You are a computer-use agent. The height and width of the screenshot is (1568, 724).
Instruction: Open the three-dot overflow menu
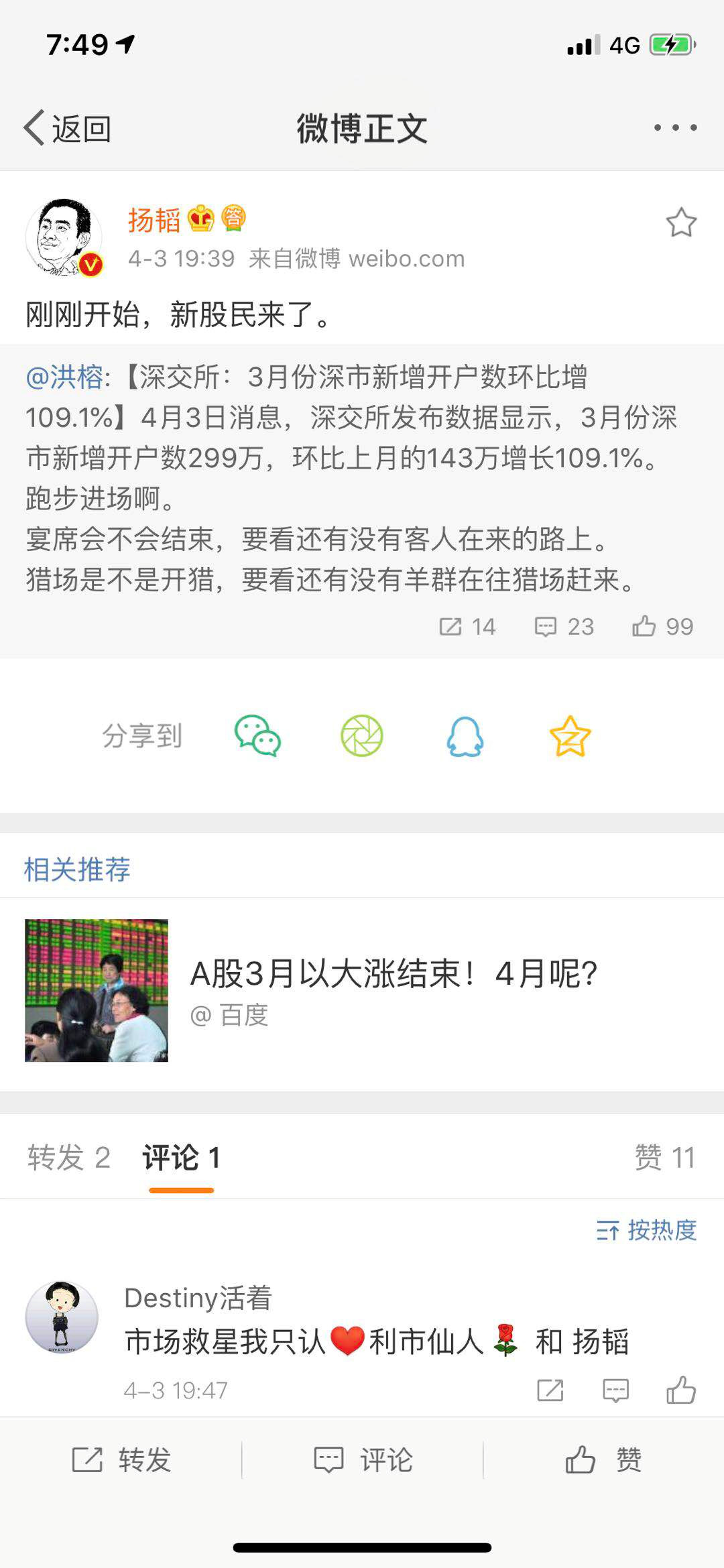[675, 127]
